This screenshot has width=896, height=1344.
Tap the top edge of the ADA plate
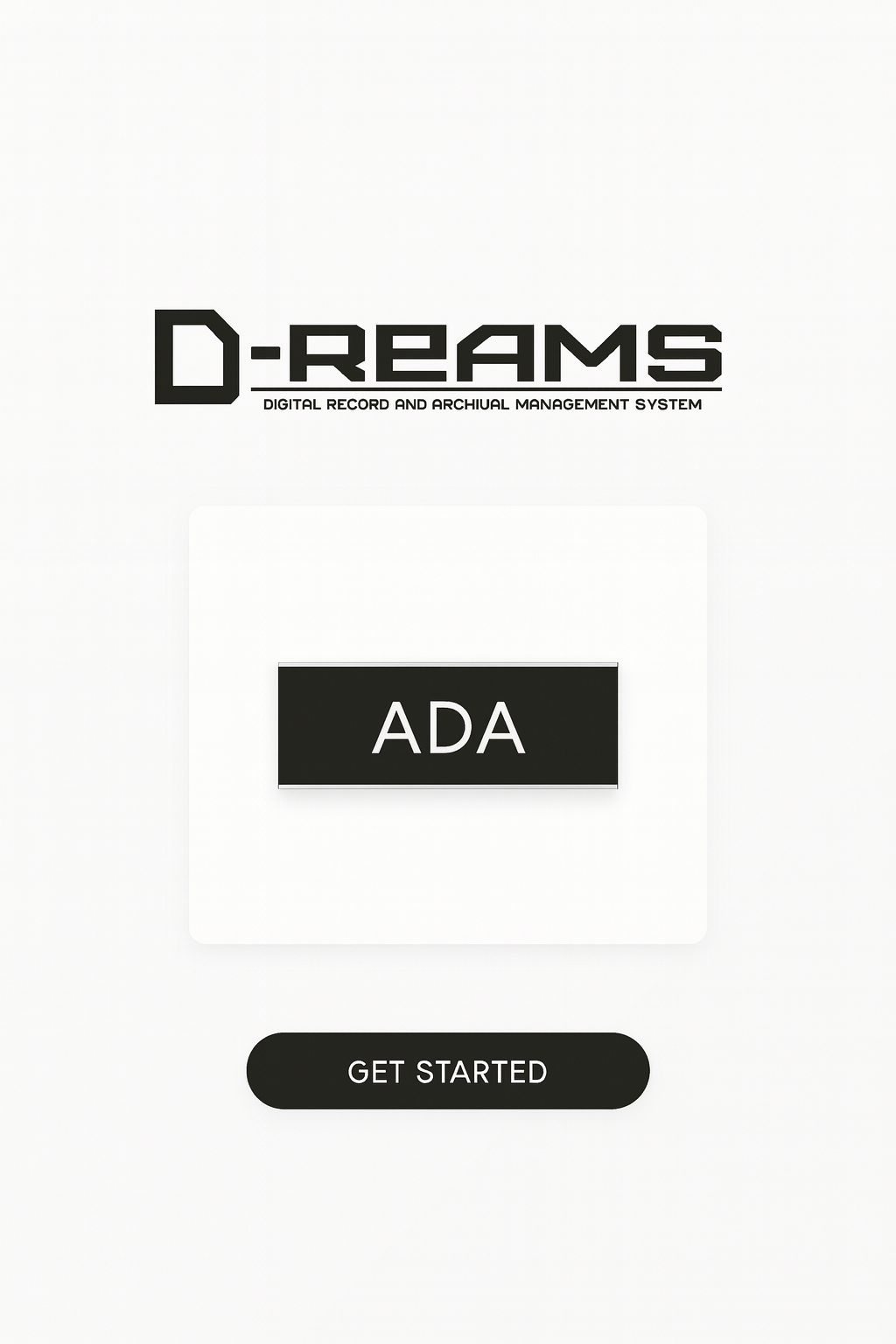point(448,665)
